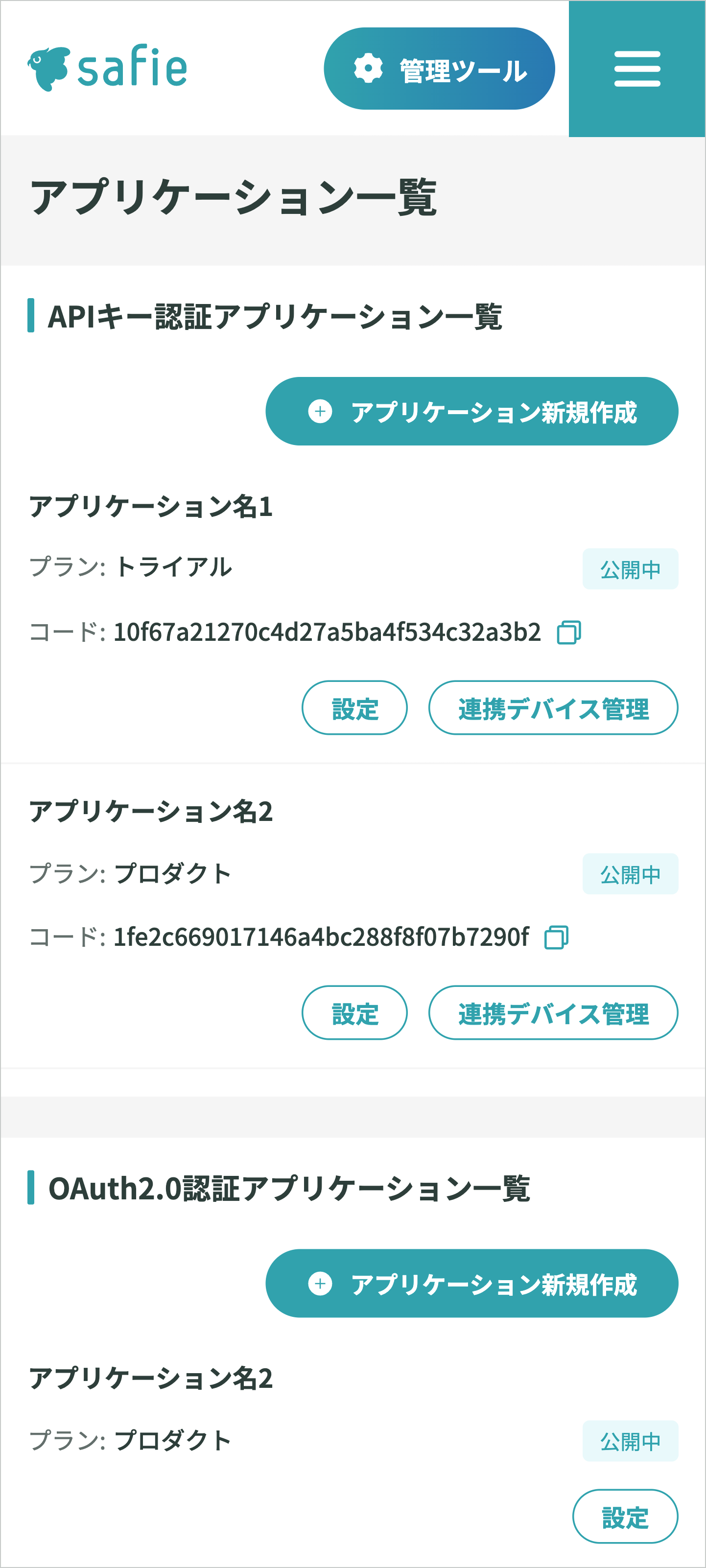This screenshot has width=706, height=1568.
Task: Open 設定 for the API key プロダクト app
Action: point(354,1013)
